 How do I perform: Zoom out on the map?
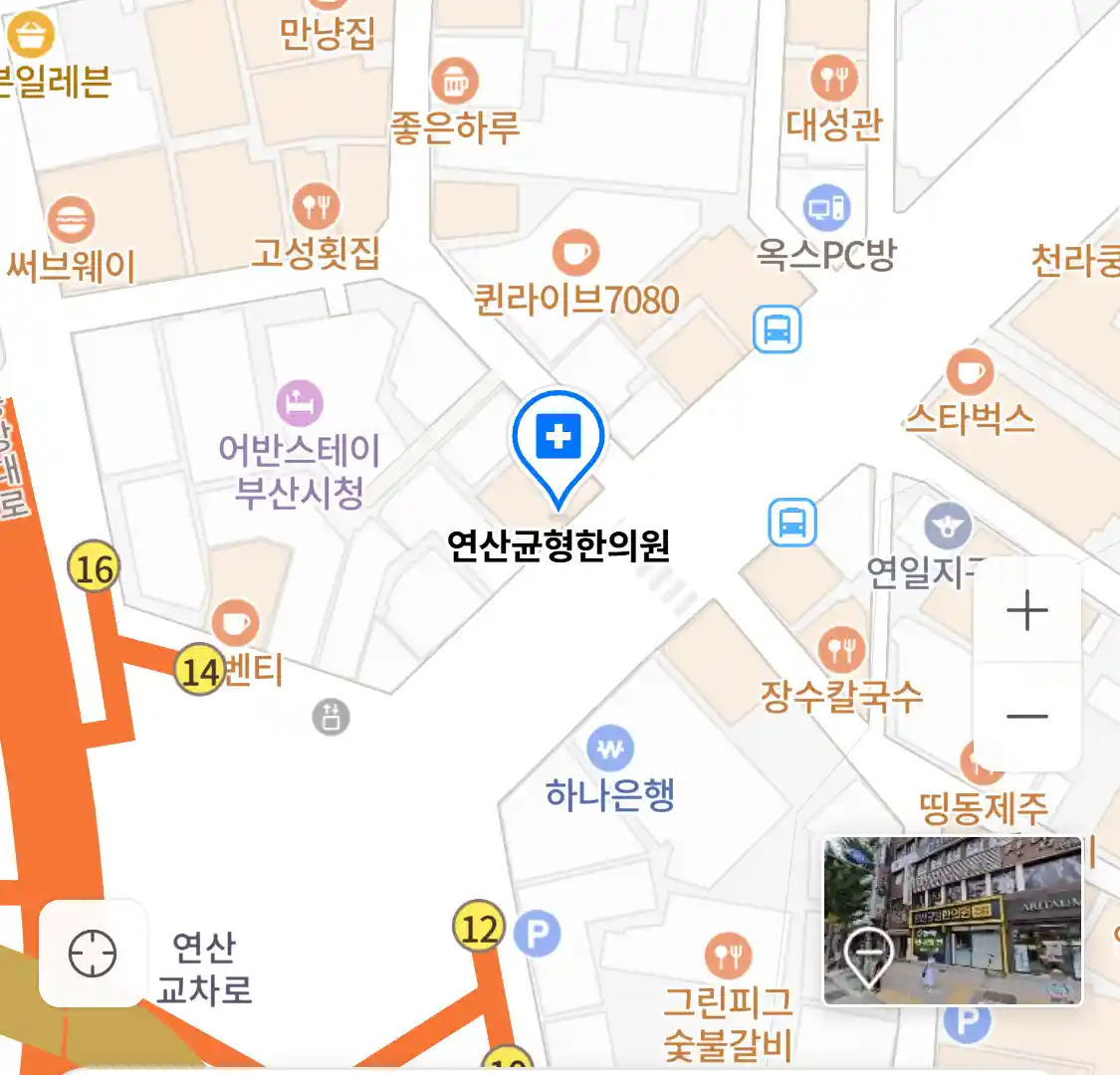[1026, 716]
